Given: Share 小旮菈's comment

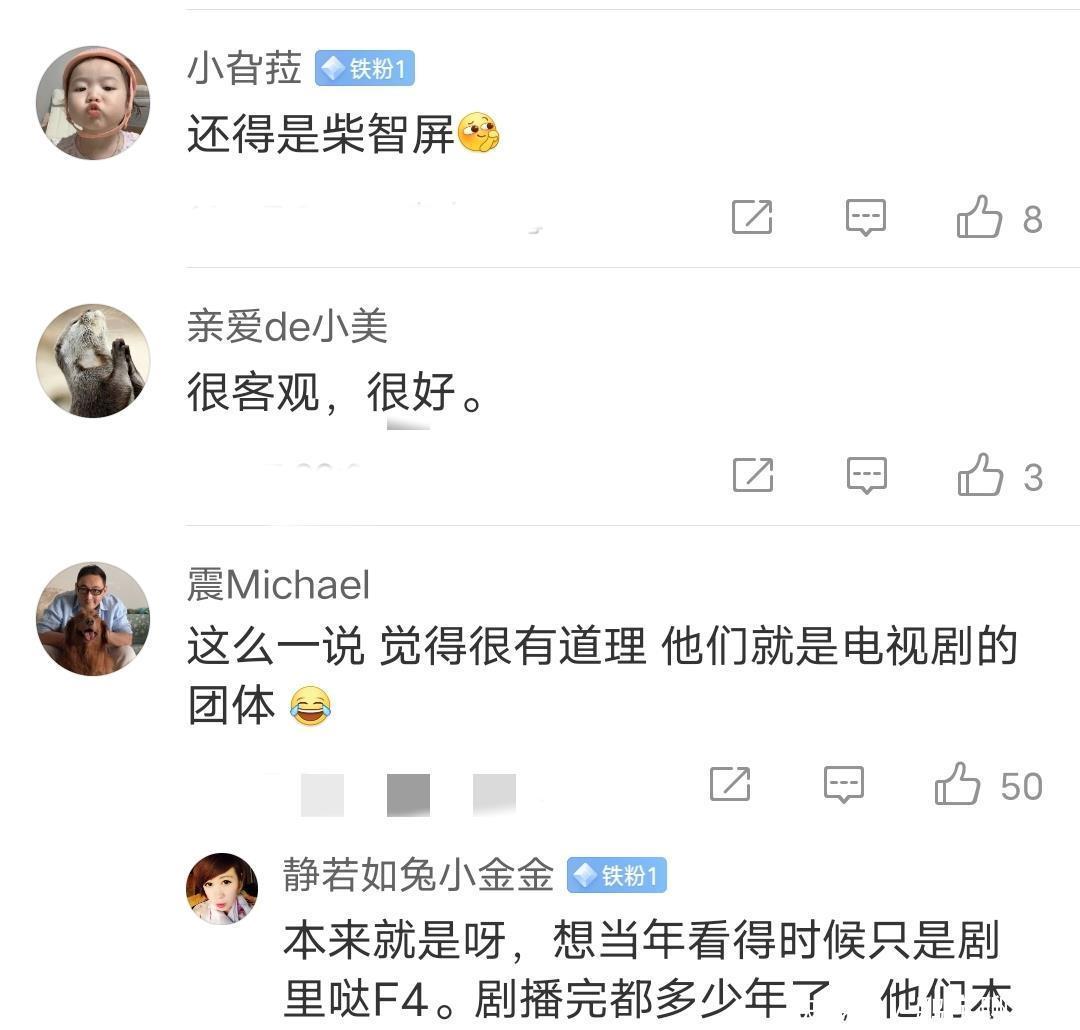Looking at the screenshot, I should 752,217.
